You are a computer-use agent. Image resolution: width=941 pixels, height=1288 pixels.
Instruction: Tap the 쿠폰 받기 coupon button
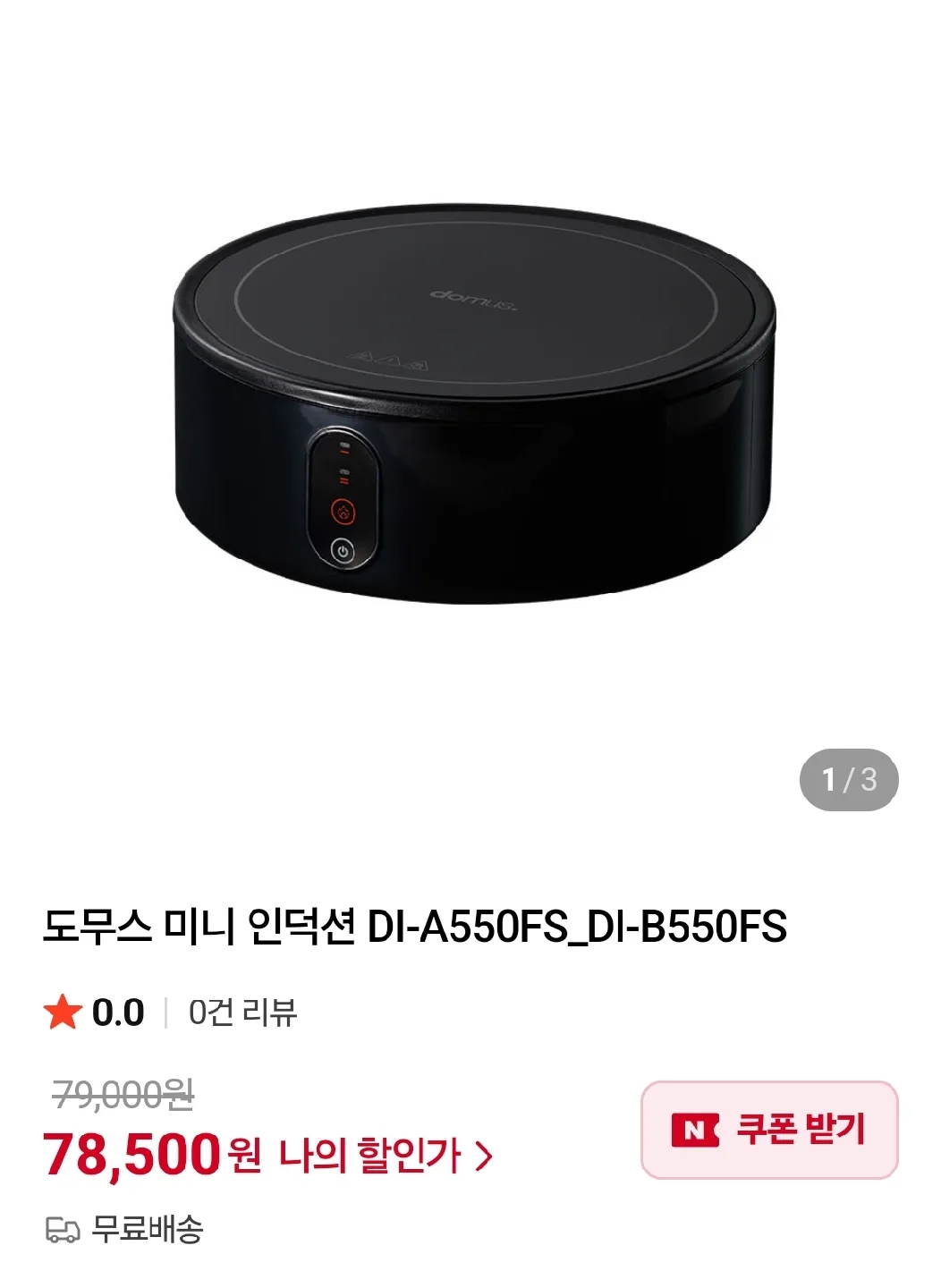tap(769, 1130)
